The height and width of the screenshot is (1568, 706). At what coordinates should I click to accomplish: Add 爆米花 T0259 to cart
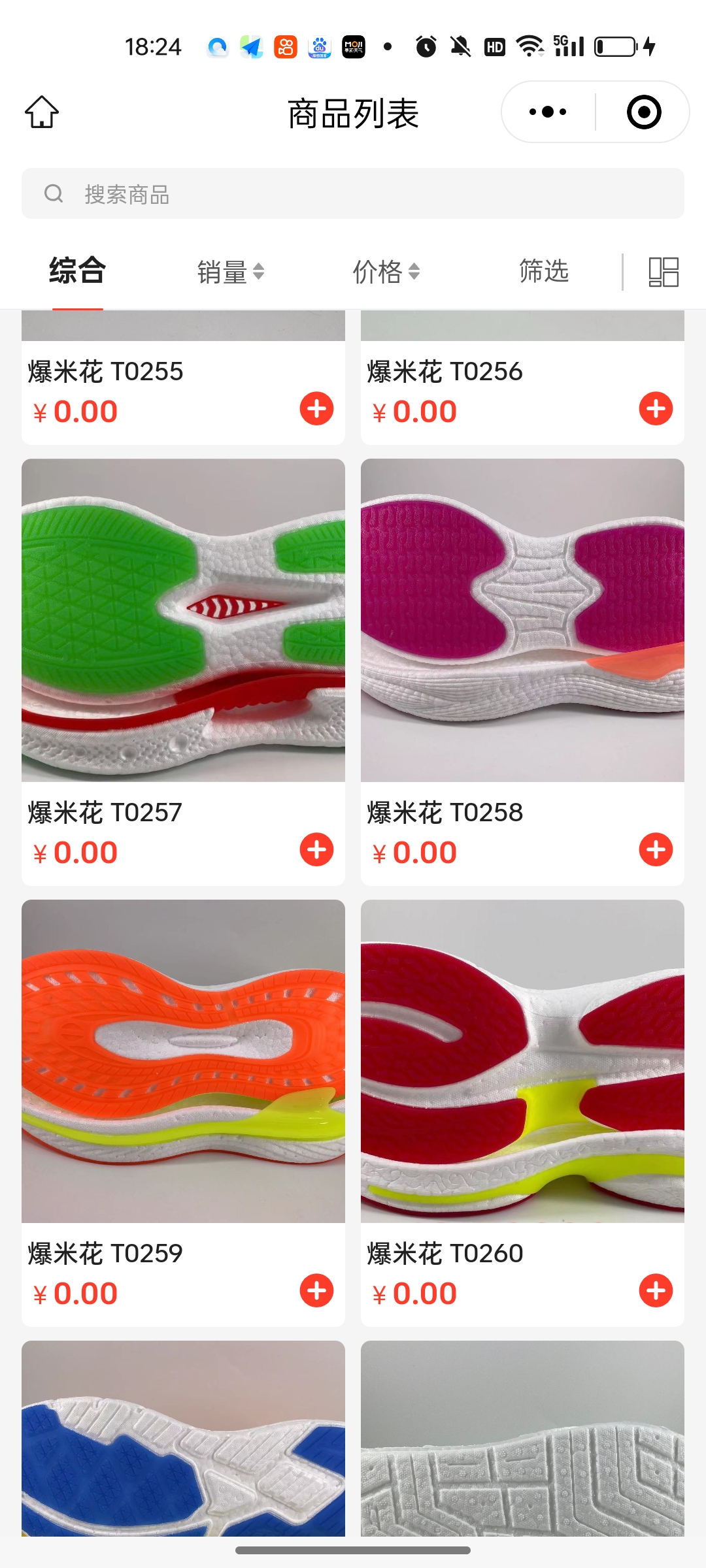click(x=316, y=1291)
